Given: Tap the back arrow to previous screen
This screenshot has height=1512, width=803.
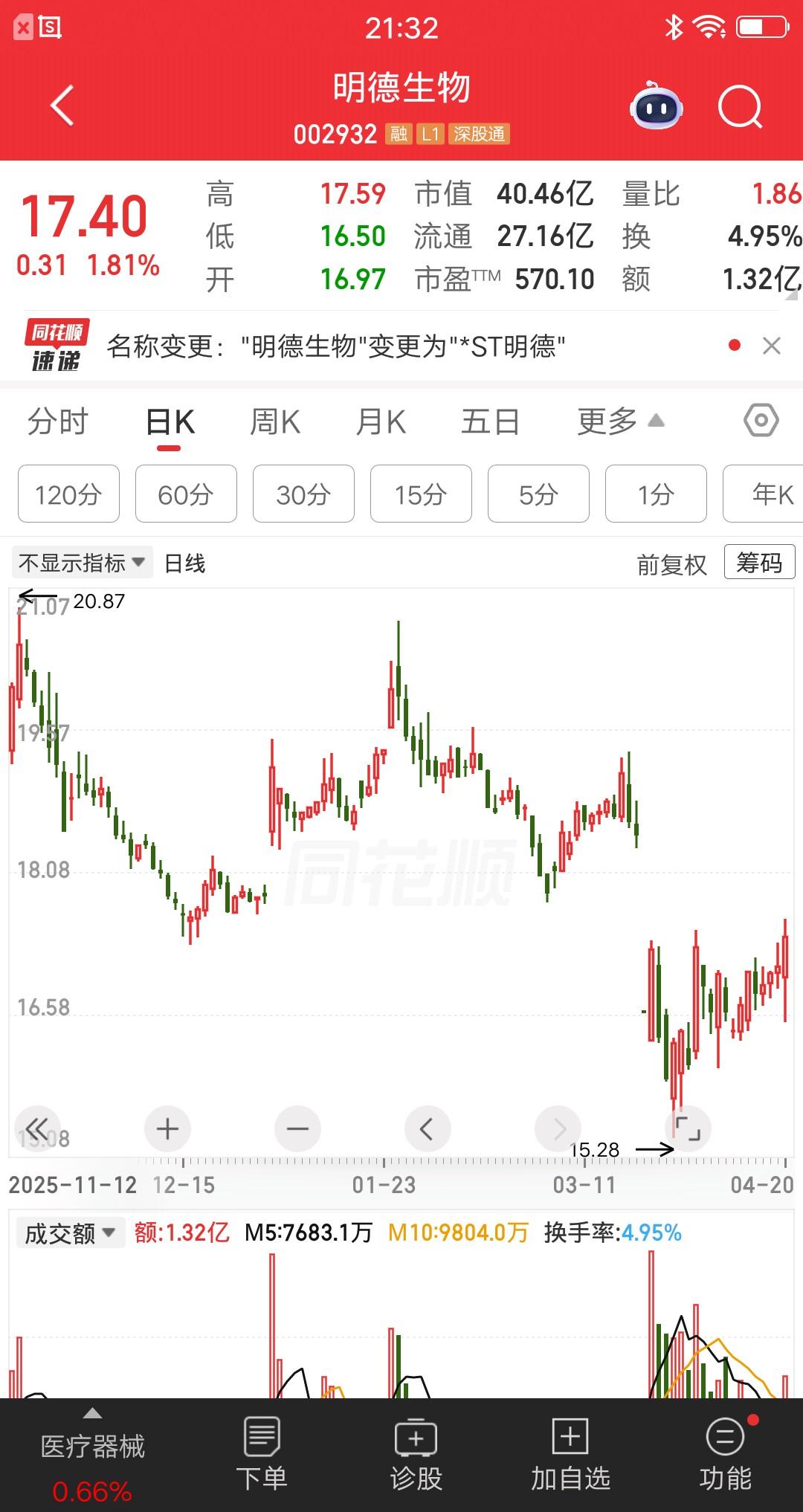Looking at the screenshot, I should 62,106.
